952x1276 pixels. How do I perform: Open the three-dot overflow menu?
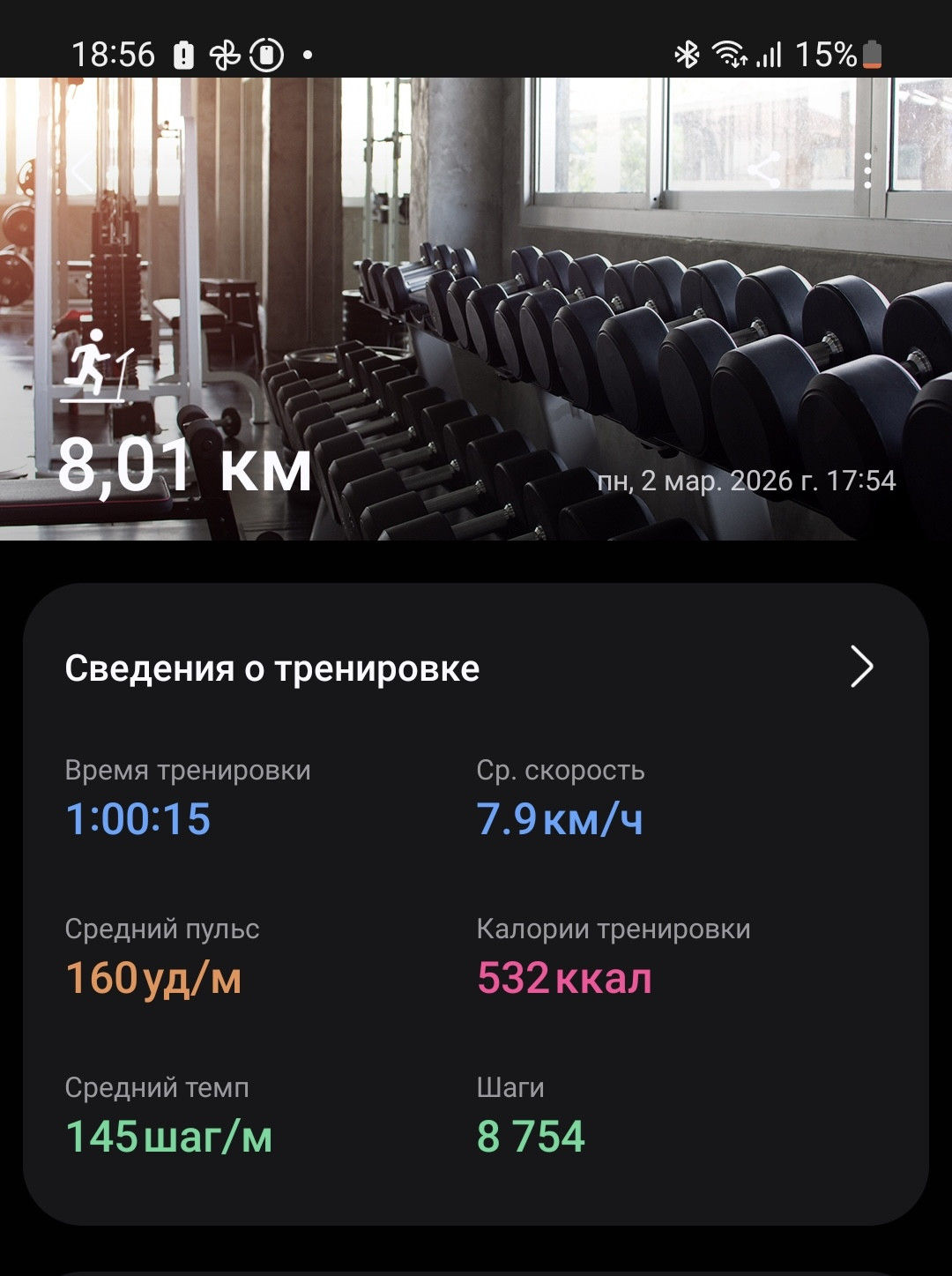click(867, 171)
